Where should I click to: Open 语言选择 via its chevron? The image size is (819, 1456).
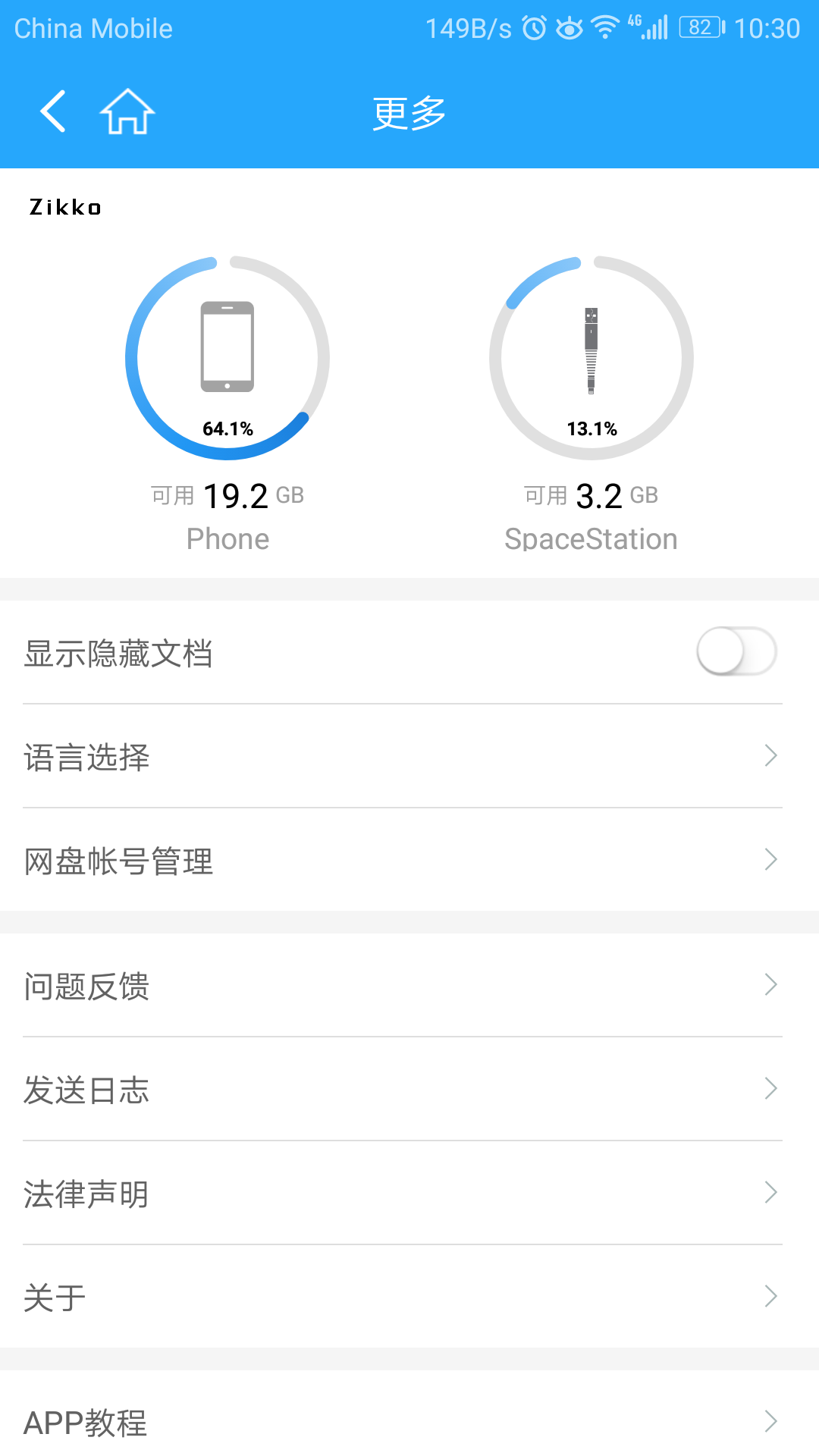(771, 755)
